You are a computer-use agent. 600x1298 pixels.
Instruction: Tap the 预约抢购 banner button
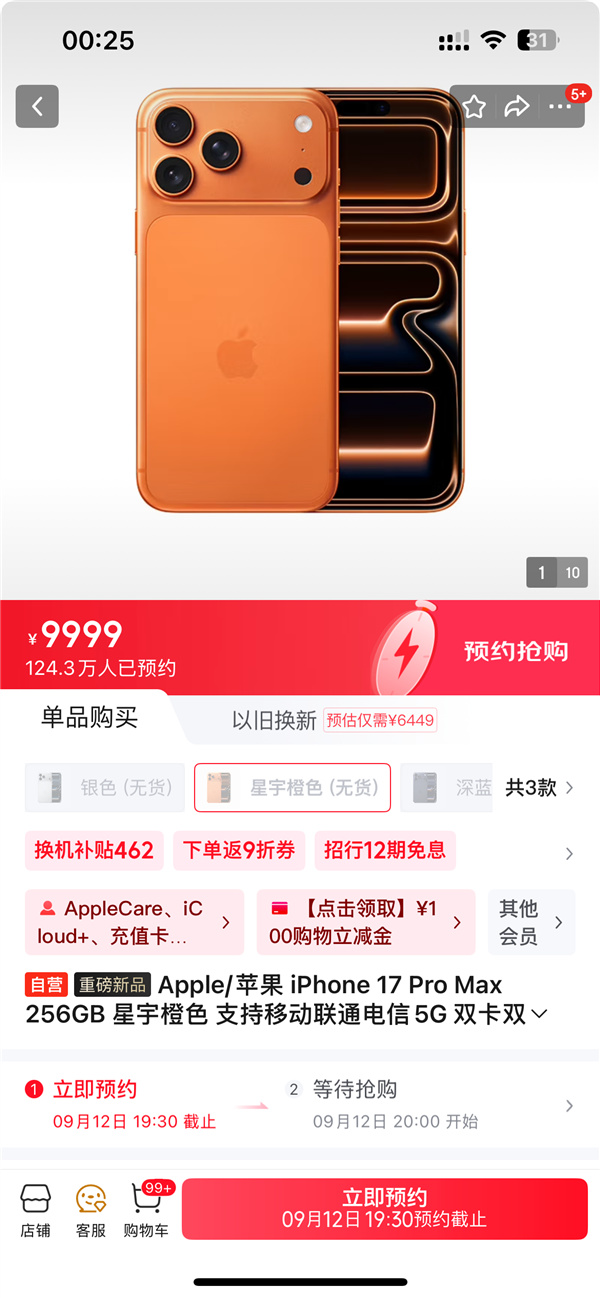[x=515, y=652]
